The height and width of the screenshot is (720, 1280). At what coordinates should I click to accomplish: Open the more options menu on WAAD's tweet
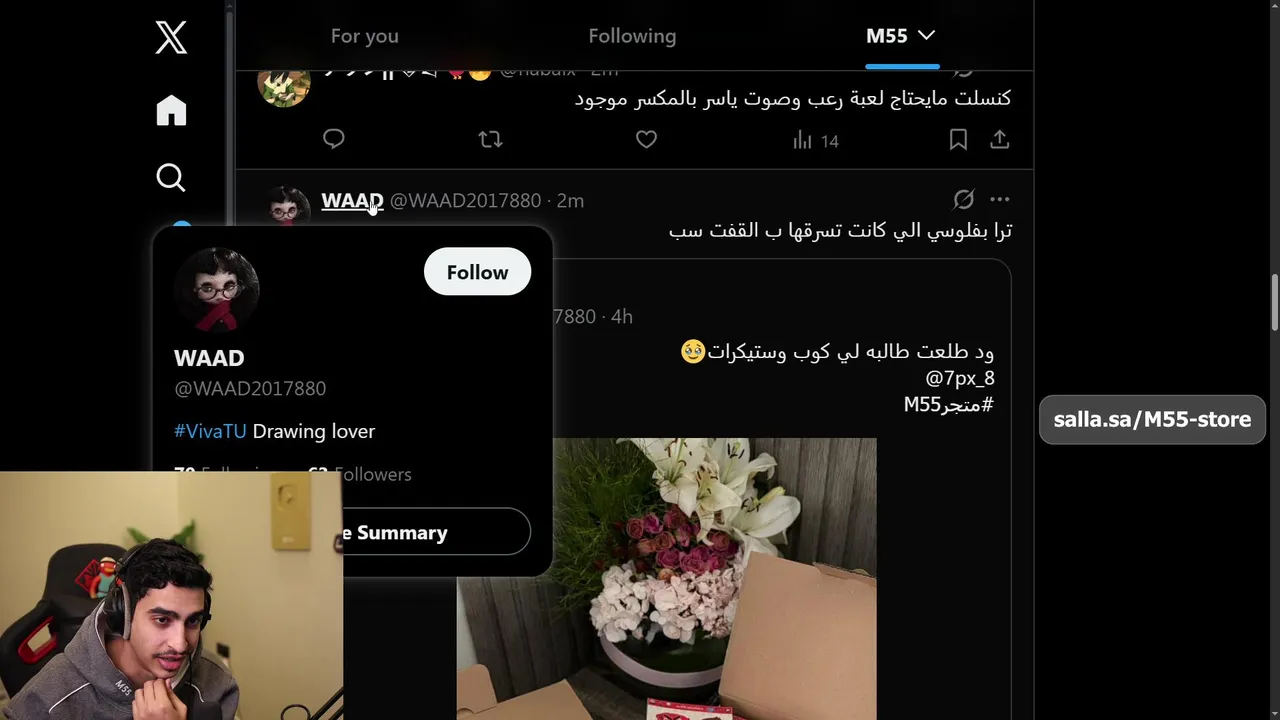[999, 200]
